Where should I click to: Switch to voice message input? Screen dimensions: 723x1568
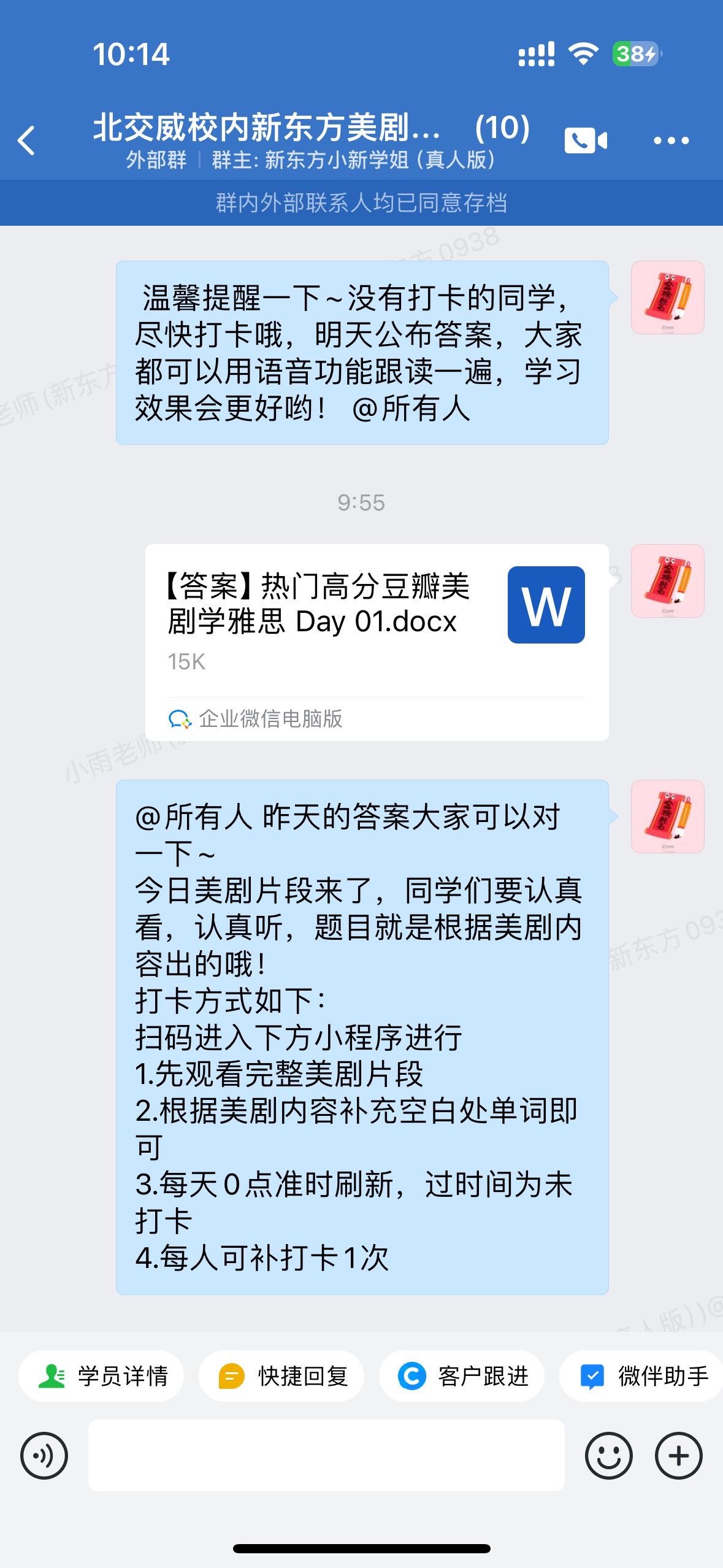[44, 1455]
